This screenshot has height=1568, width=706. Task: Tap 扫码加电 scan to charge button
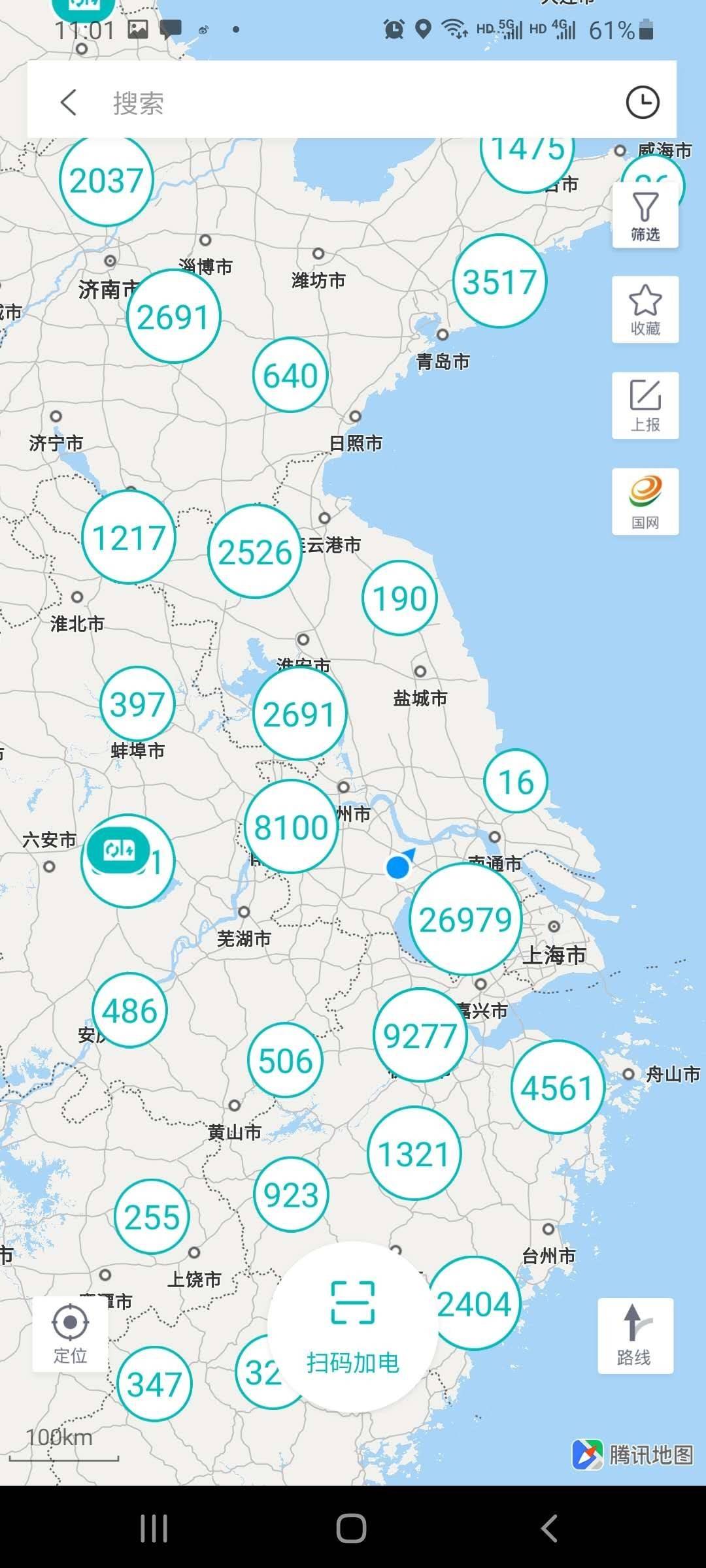(x=352, y=1327)
